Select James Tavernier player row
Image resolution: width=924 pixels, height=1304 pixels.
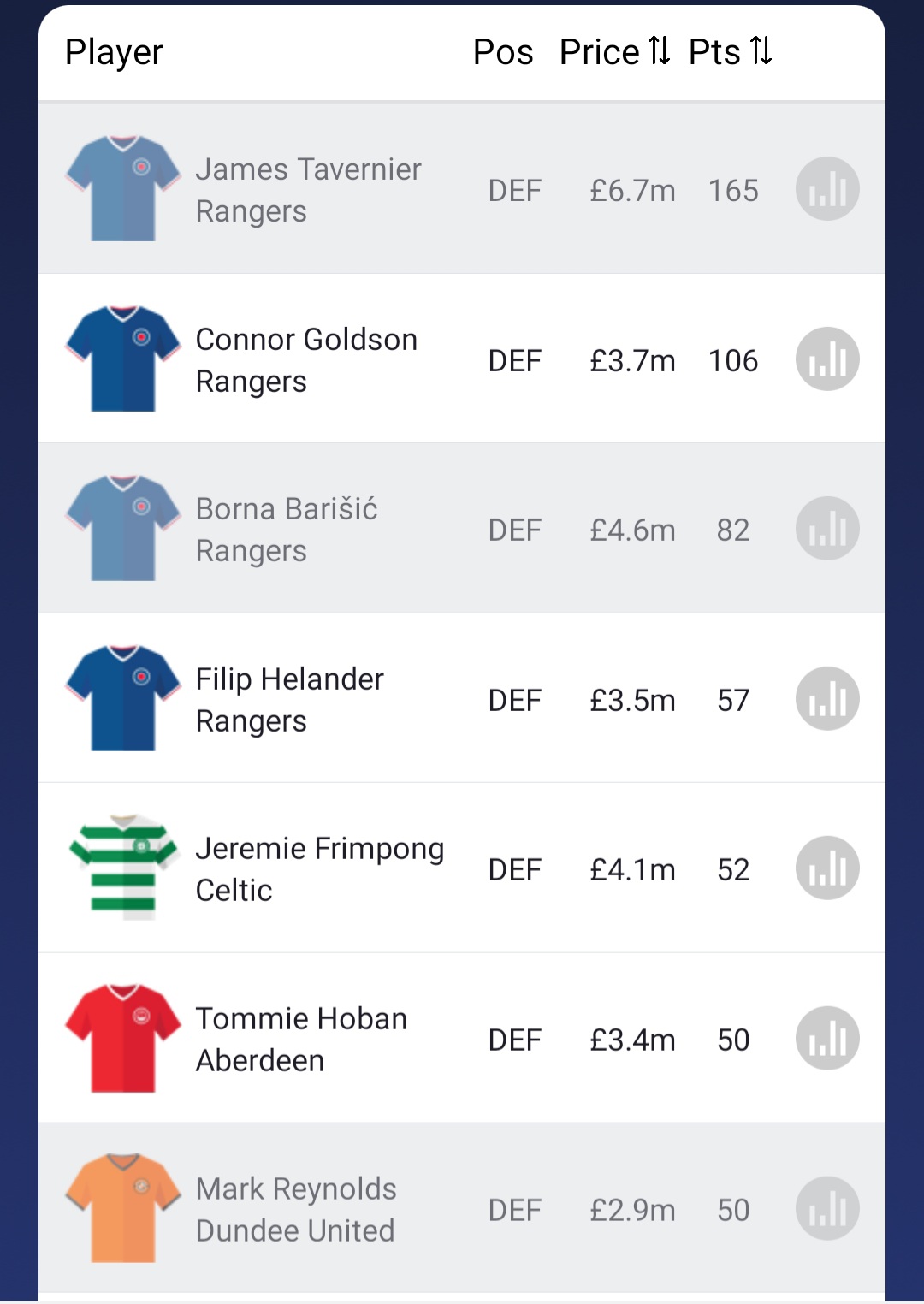point(308,190)
